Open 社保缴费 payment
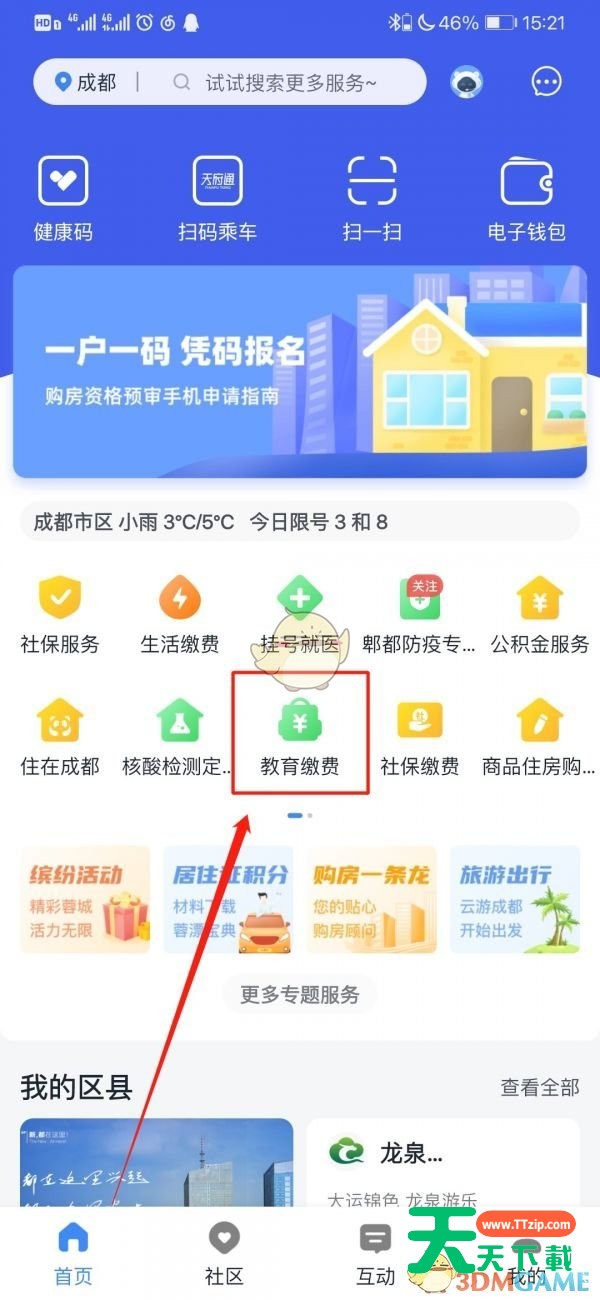Viewport: 600px width, 1300px height. click(x=420, y=737)
